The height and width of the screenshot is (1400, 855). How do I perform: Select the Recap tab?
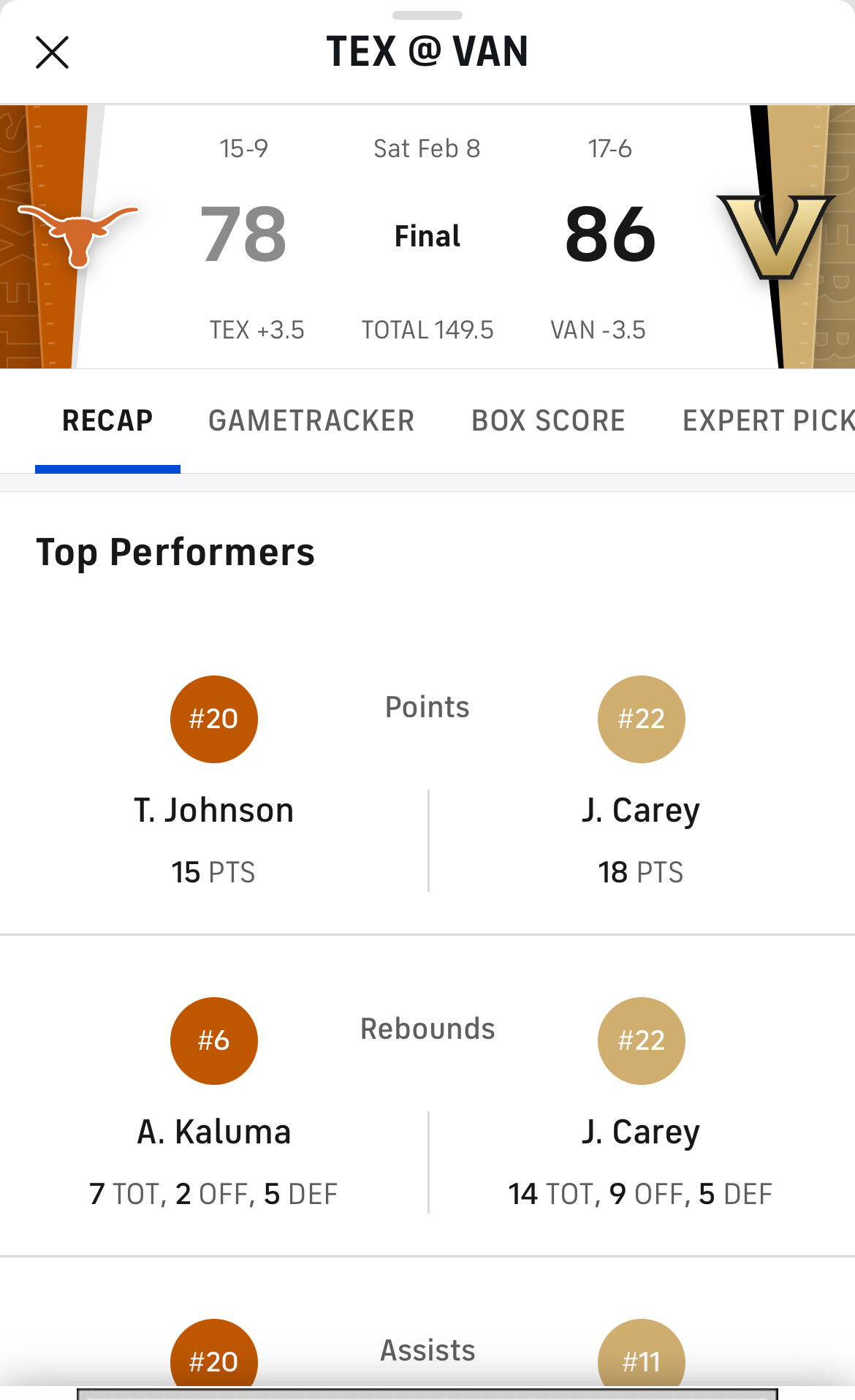(107, 420)
